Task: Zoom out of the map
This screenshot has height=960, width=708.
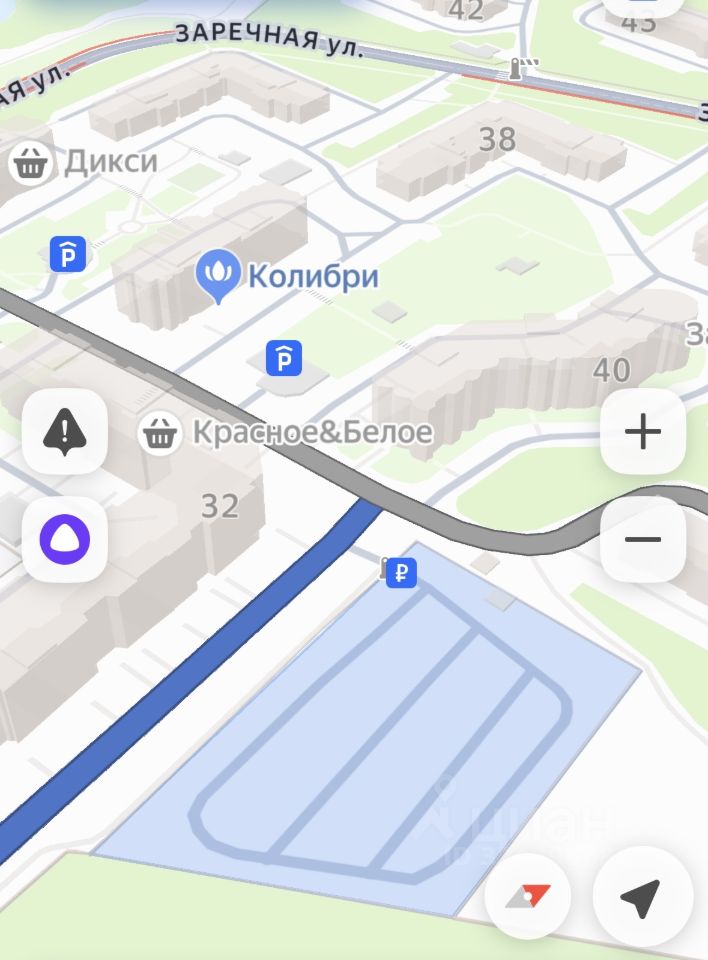Action: (x=643, y=540)
